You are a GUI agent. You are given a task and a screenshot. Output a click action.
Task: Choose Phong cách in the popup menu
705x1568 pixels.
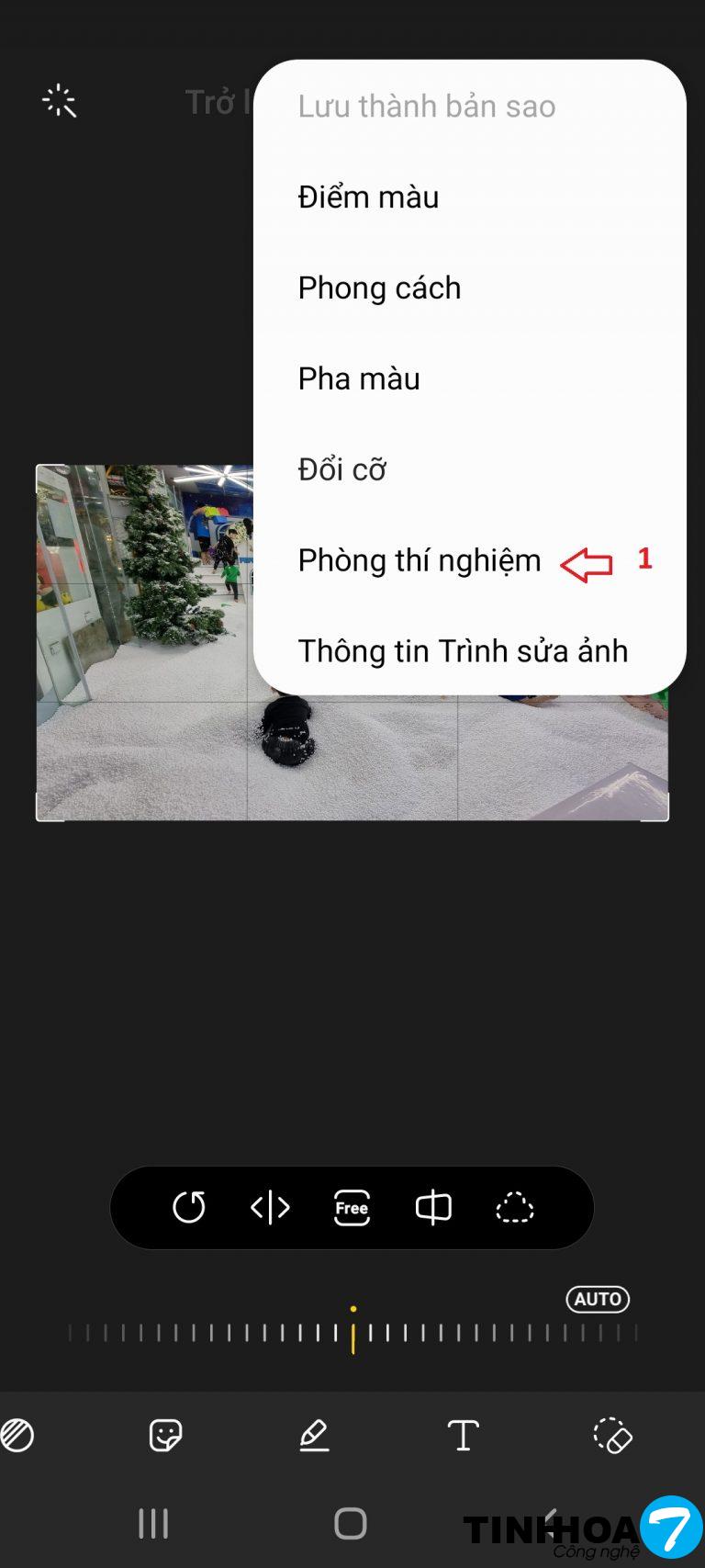coord(379,288)
